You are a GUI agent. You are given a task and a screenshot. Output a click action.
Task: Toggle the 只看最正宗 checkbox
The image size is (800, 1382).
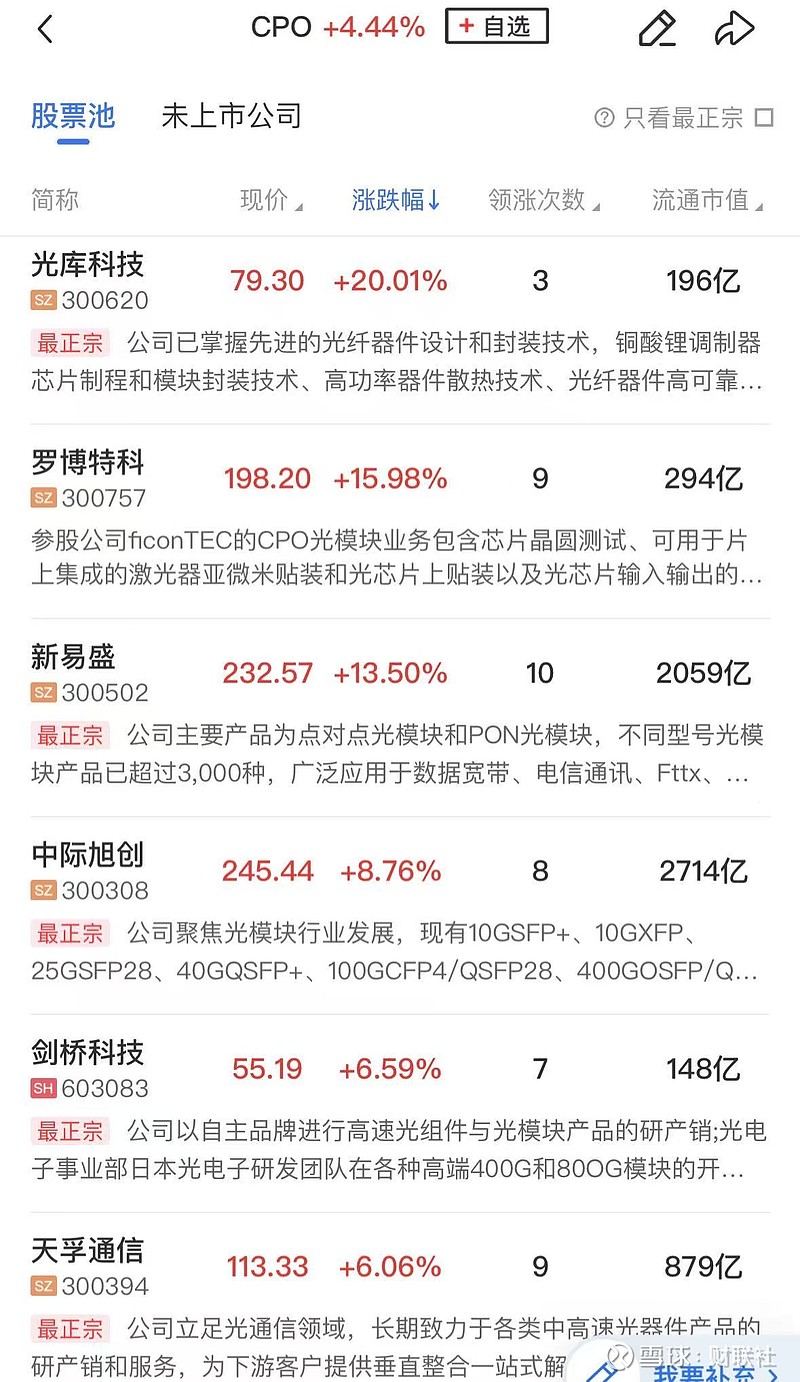pos(763,117)
